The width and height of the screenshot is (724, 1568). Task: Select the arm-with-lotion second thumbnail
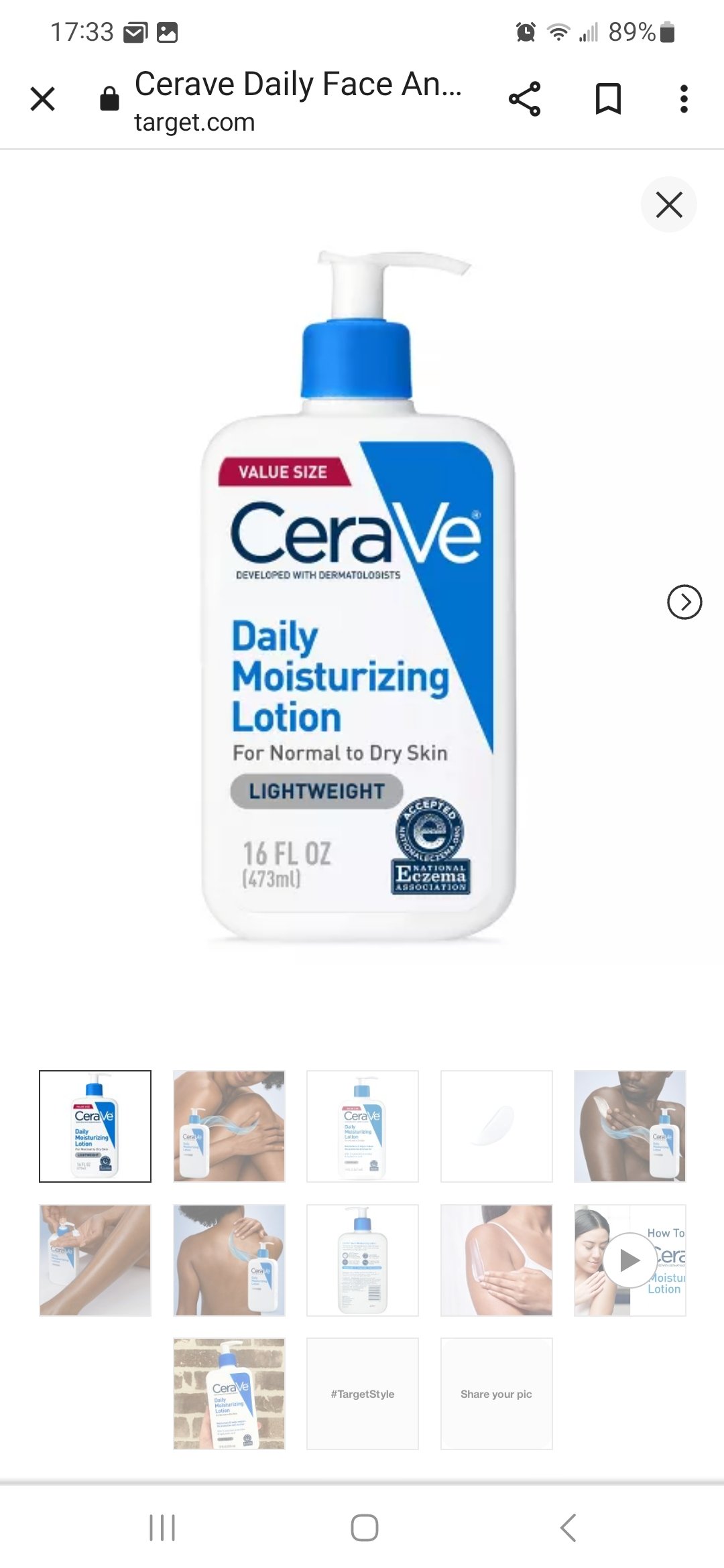click(x=229, y=1126)
